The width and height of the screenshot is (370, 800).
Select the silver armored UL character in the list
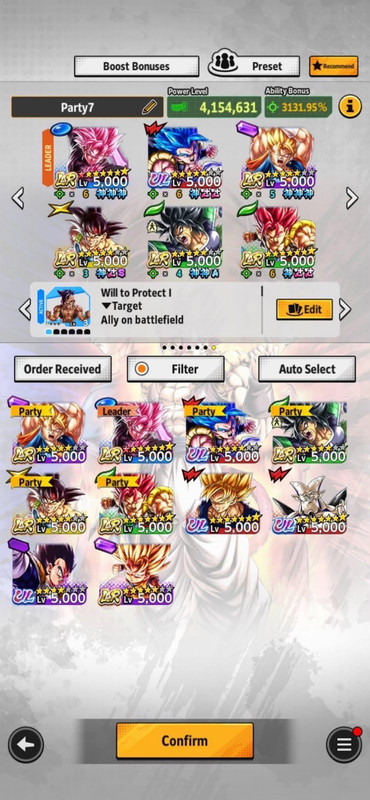[x=309, y=502]
